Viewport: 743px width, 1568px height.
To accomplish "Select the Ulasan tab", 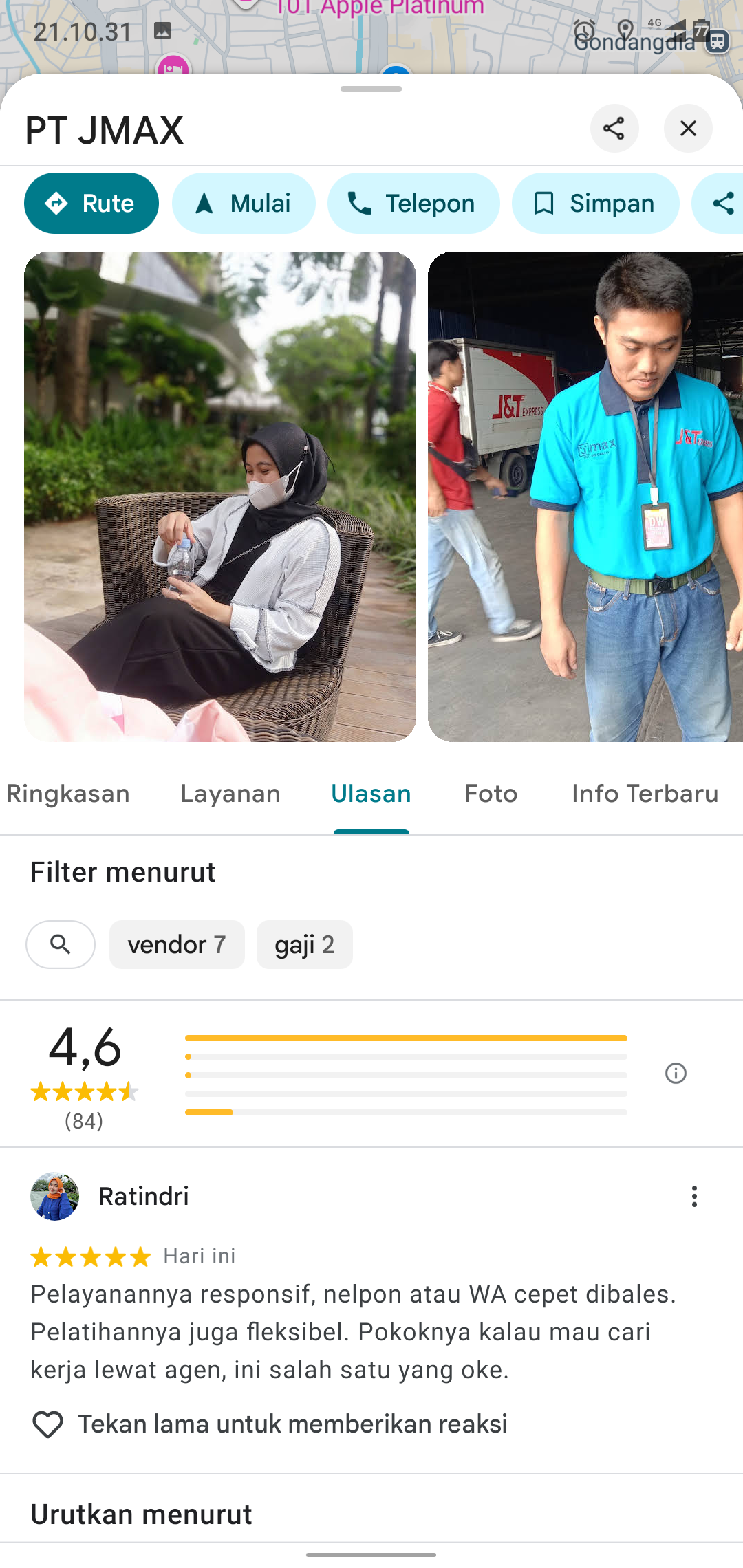I will tap(371, 794).
